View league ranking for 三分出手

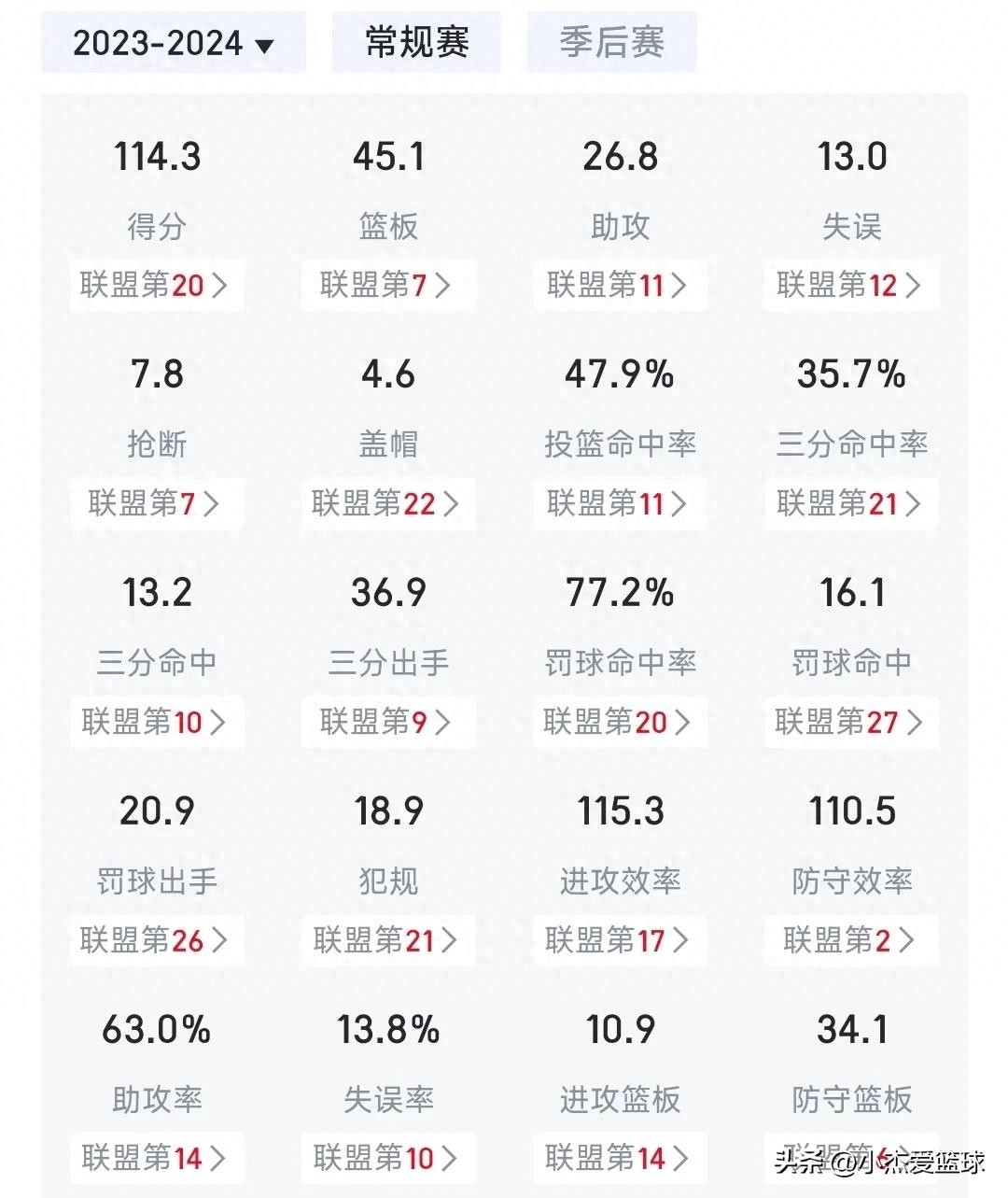[x=387, y=722]
